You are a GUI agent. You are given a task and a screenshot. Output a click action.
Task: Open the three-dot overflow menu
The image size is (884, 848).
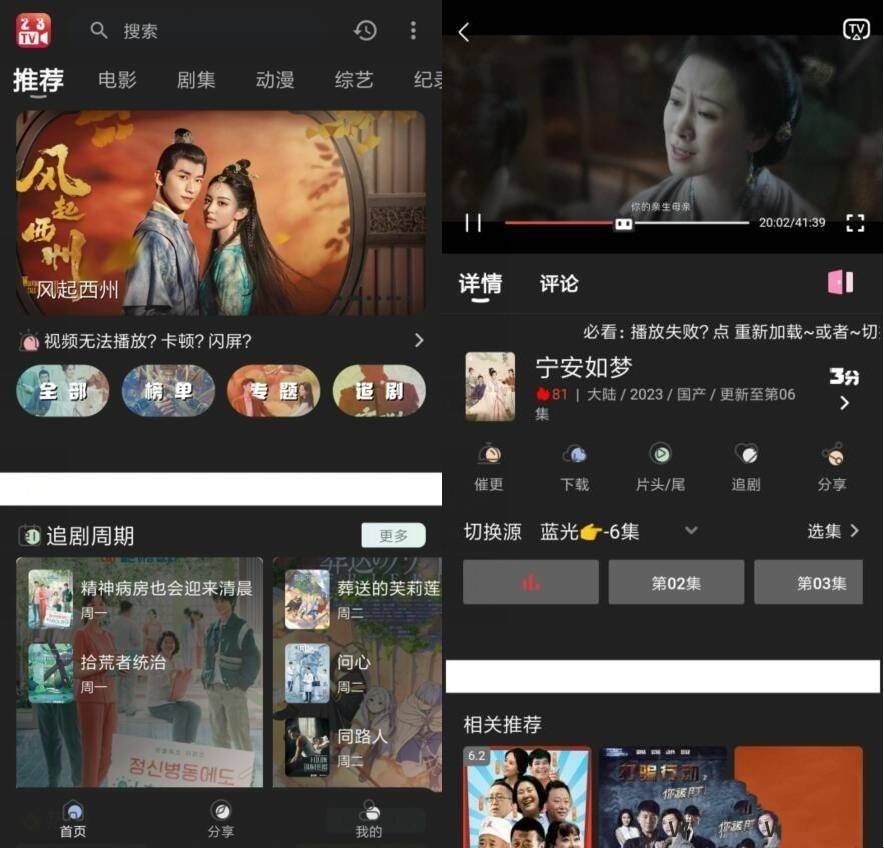point(413,31)
